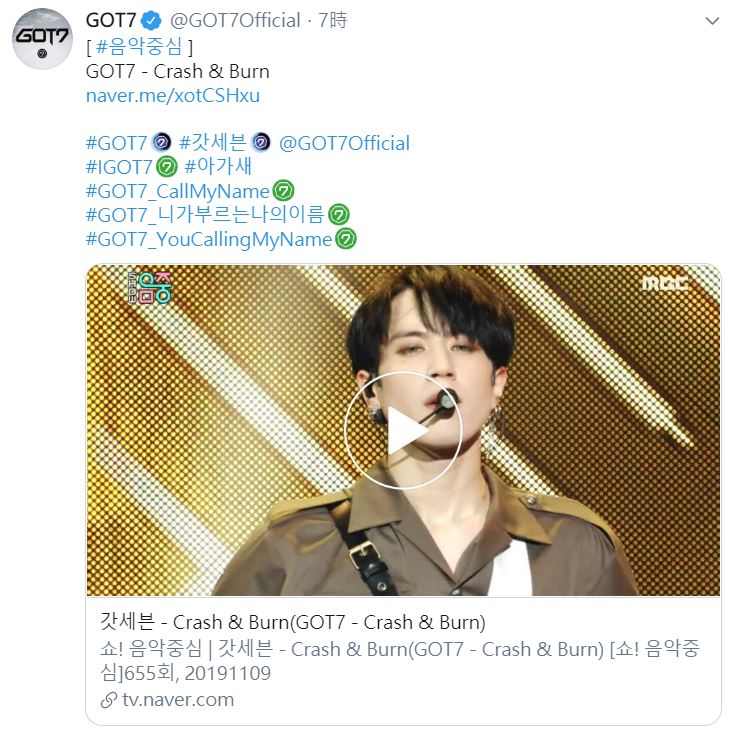The height and width of the screenshot is (735, 737).
Task: Open the #GOT7 hashtag
Action: (116, 143)
